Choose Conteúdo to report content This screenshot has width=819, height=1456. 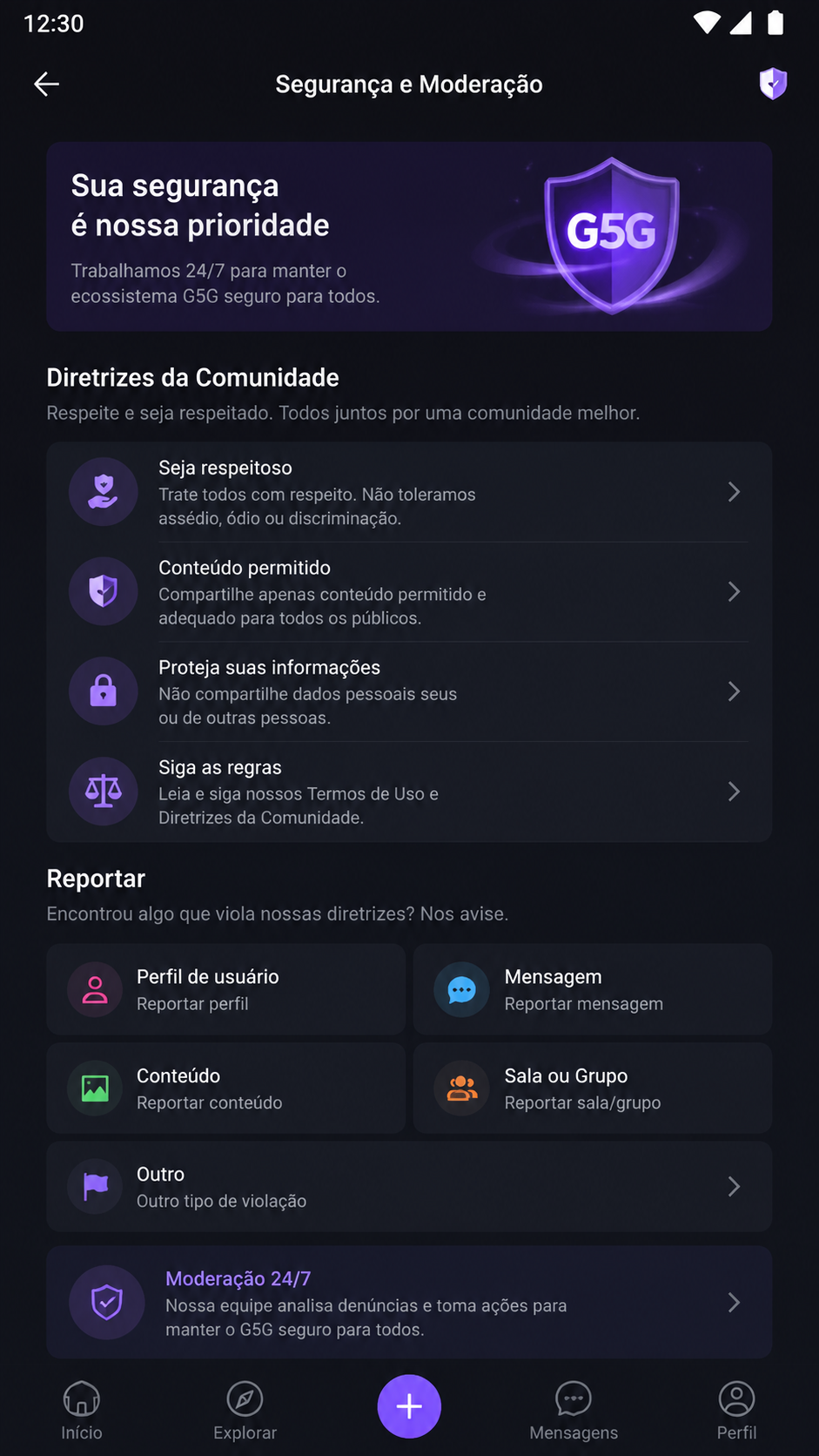[225, 1089]
